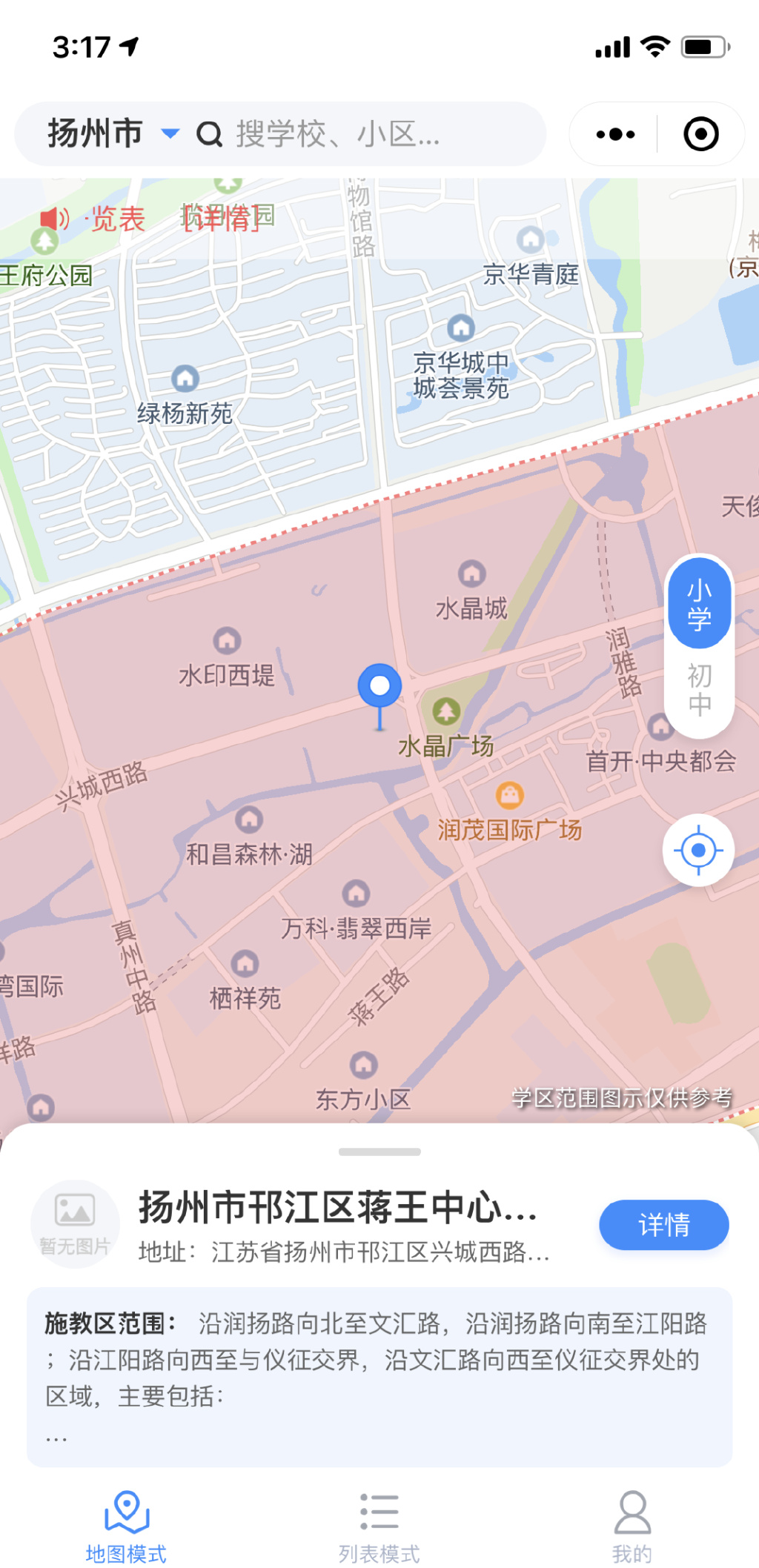Recenter the map on my location
Image resolution: width=759 pixels, height=1568 pixels.
point(698,850)
